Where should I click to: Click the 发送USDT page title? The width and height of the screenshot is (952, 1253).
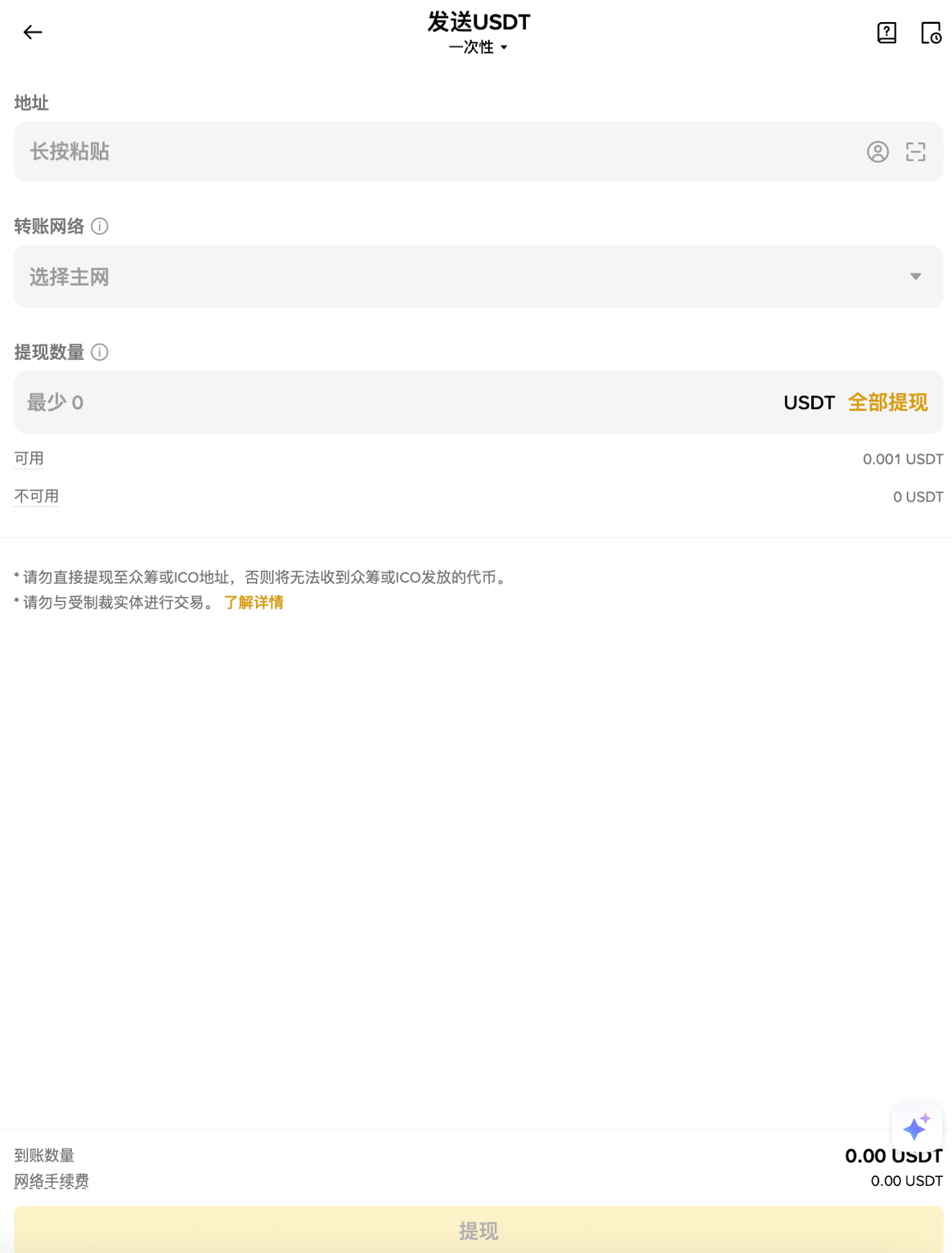coord(477,22)
